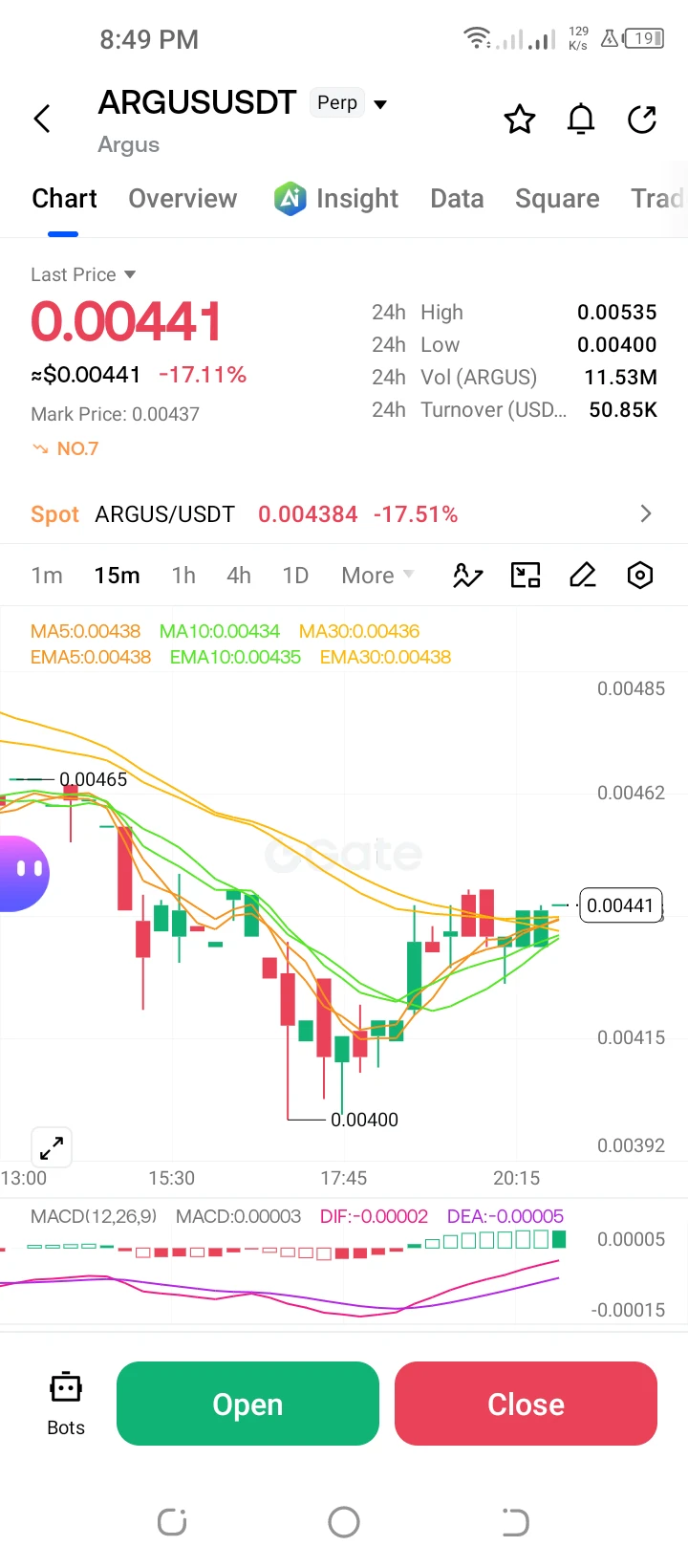Go back using the top-left arrow
Viewport: 688px width, 1568px height.
[x=42, y=120]
